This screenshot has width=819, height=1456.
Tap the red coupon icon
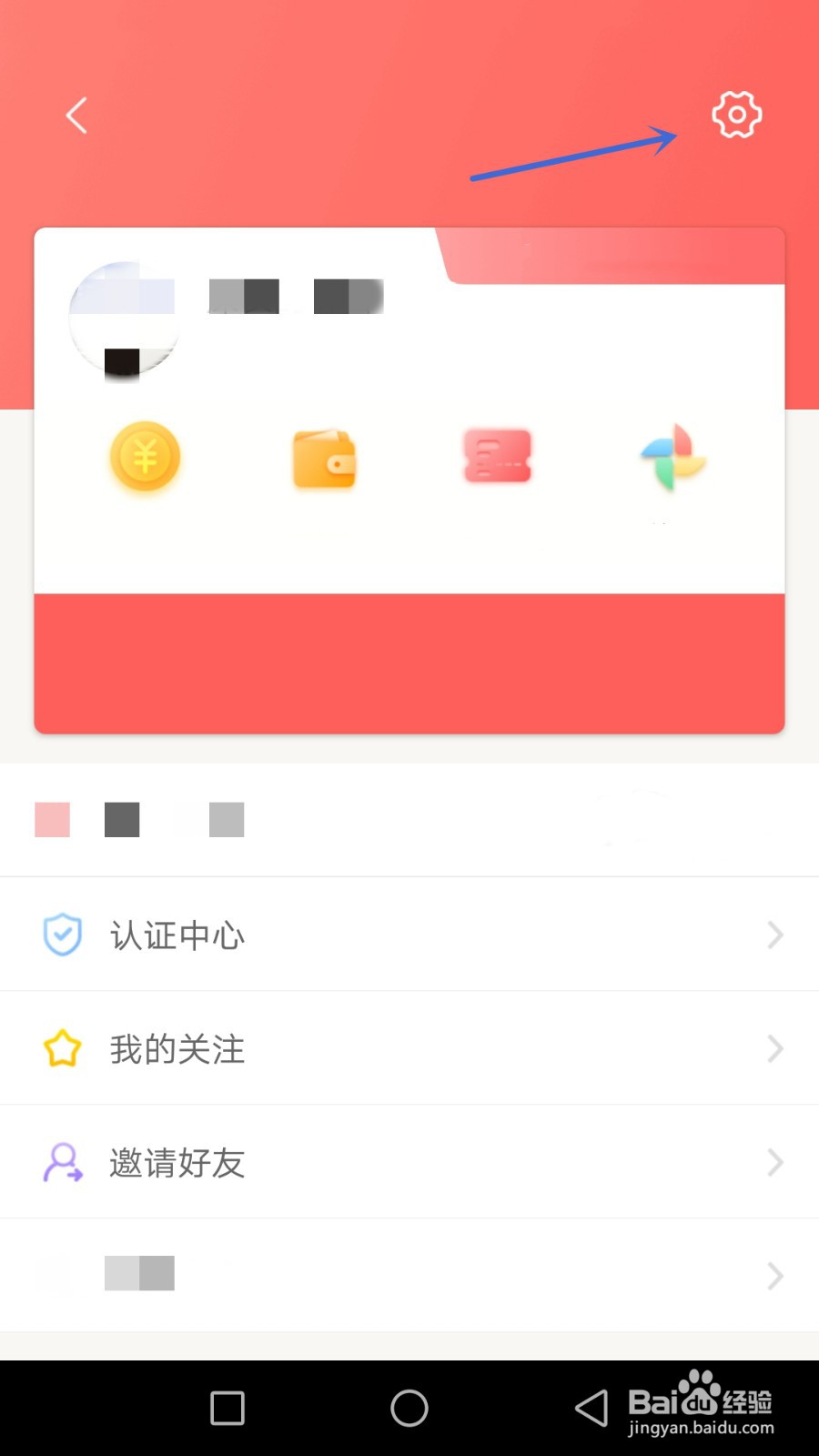coord(496,458)
